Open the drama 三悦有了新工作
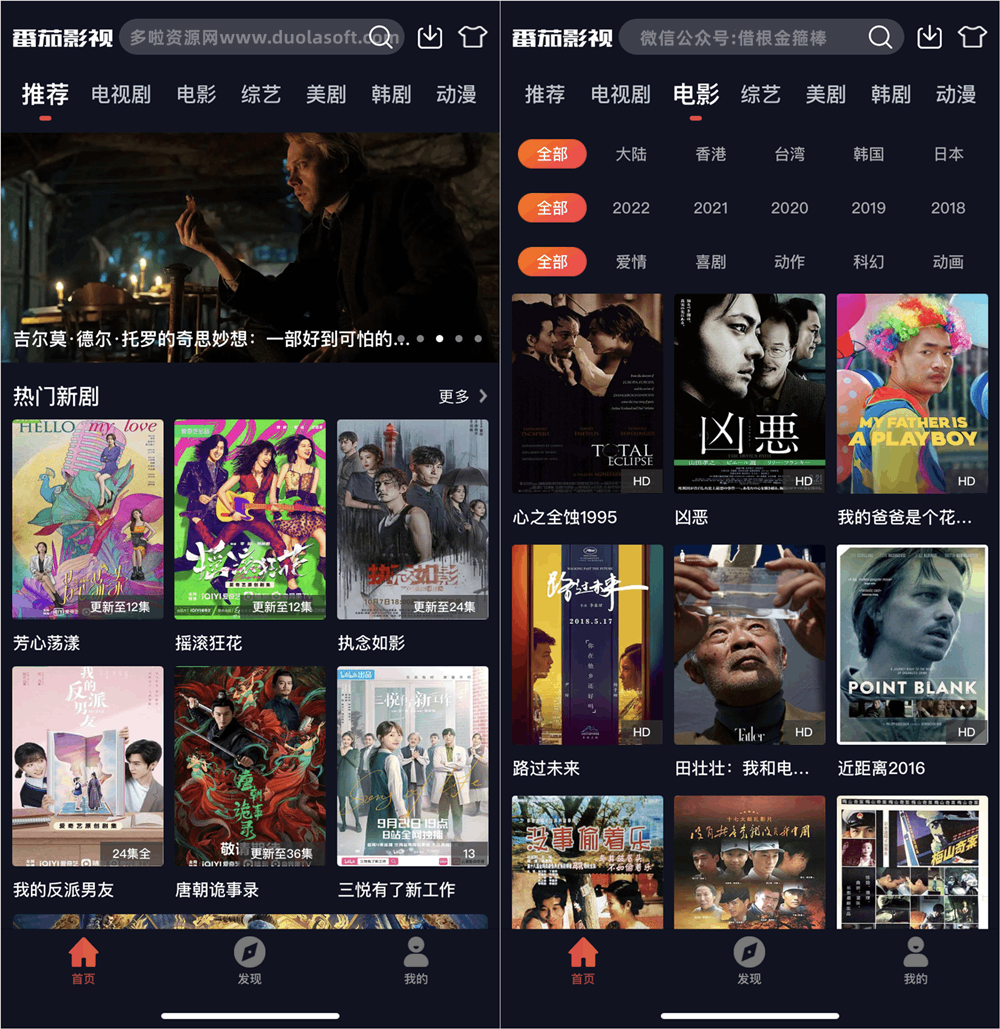 click(x=412, y=766)
